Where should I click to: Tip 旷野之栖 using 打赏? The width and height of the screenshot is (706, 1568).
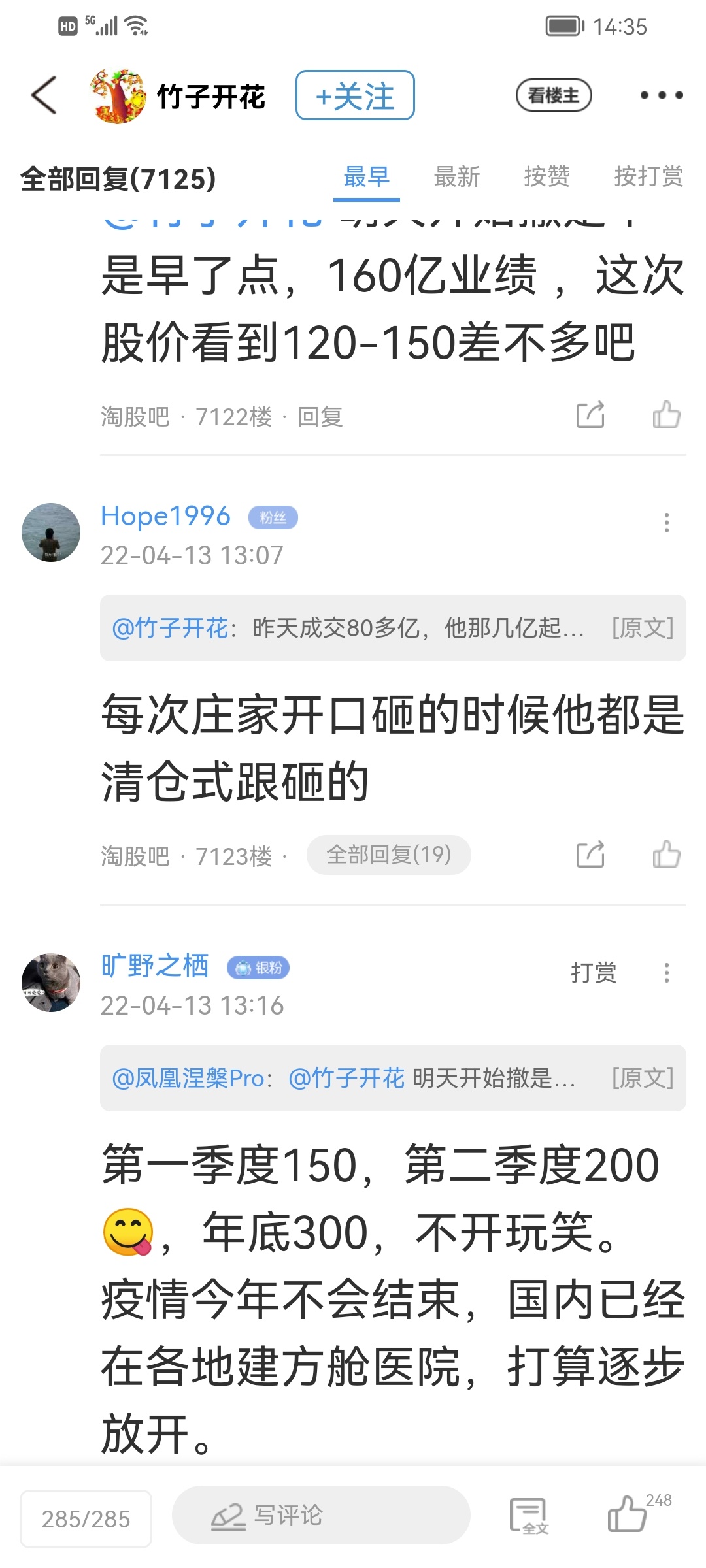pyautogui.click(x=594, y=972)
